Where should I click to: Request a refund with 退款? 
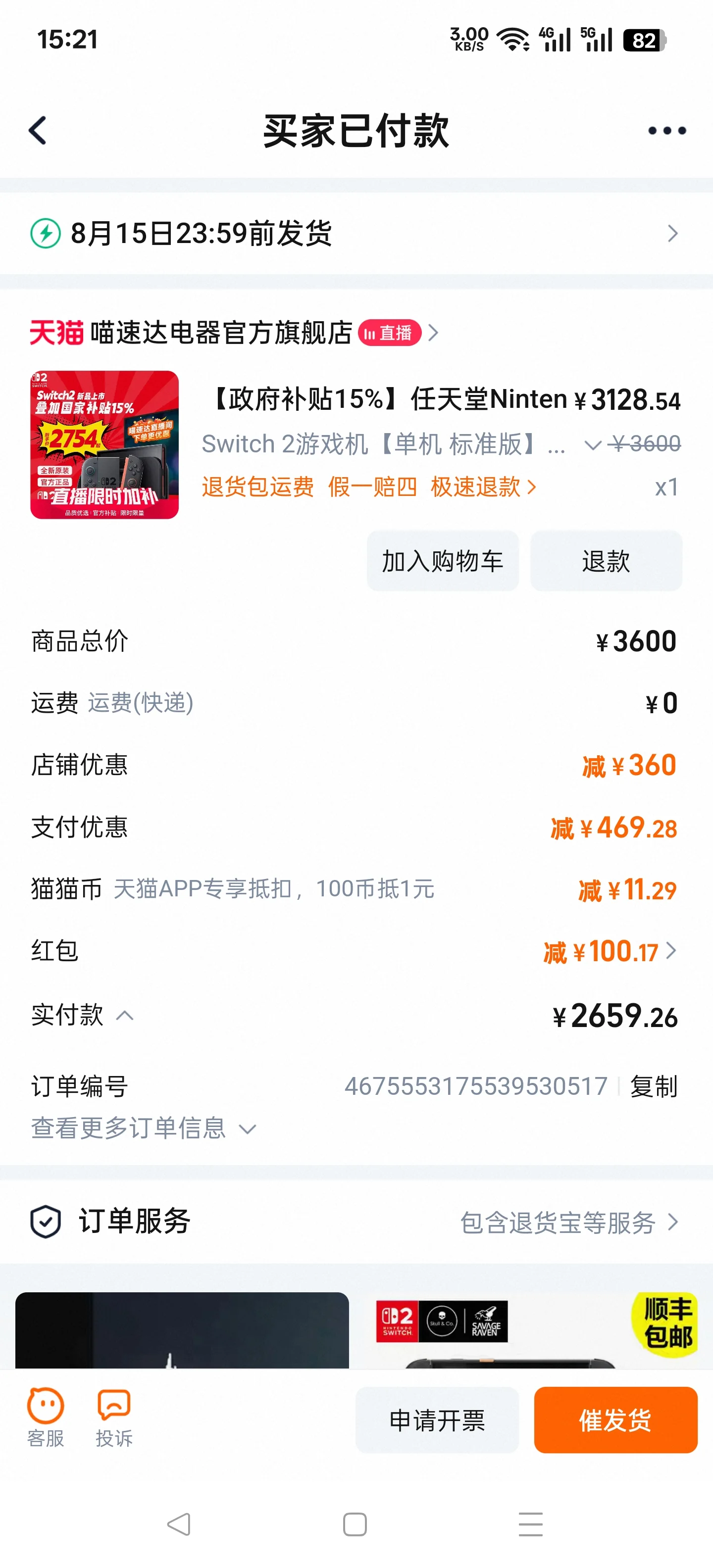(x=606, y=561)
